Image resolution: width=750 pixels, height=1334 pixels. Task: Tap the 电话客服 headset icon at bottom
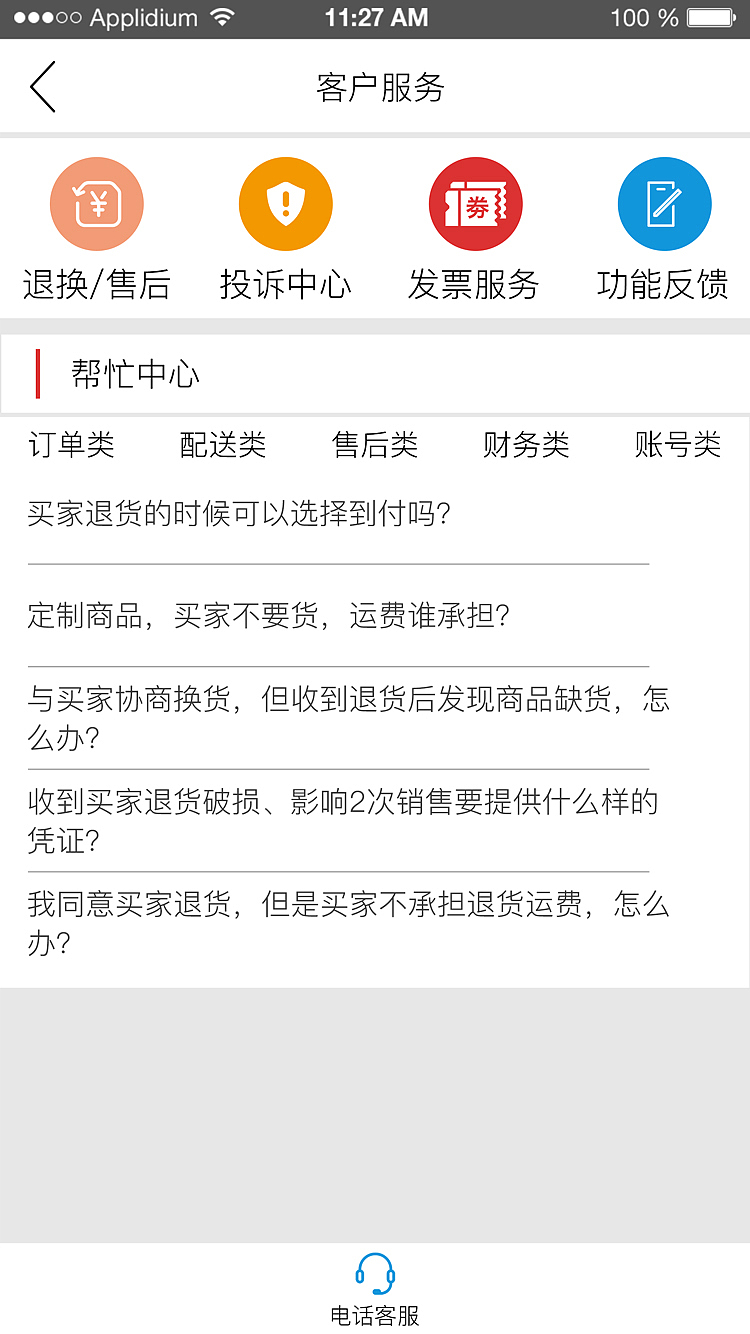point(374,1272)
